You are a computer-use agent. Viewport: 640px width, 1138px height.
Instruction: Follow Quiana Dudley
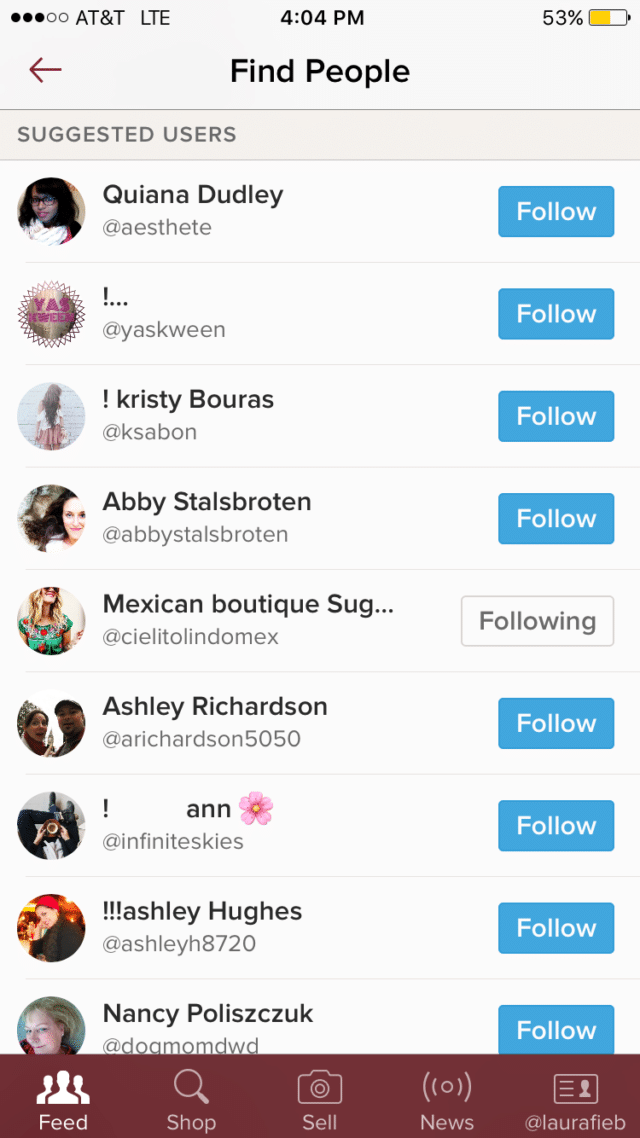coord(556,211)
